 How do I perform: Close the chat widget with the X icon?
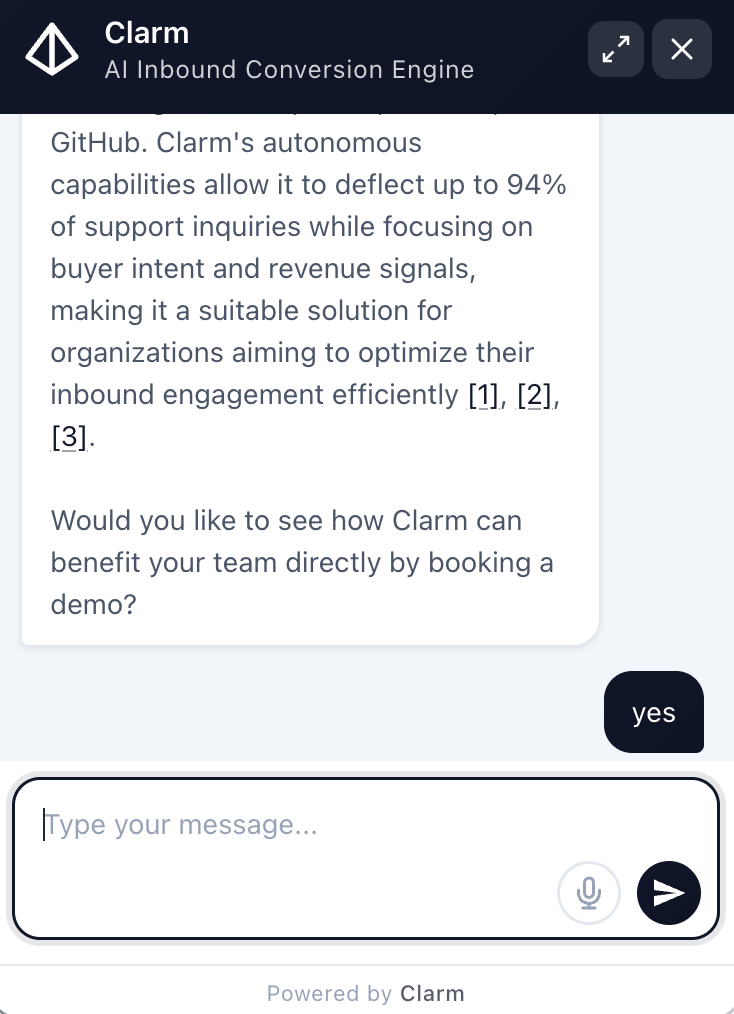682,48
